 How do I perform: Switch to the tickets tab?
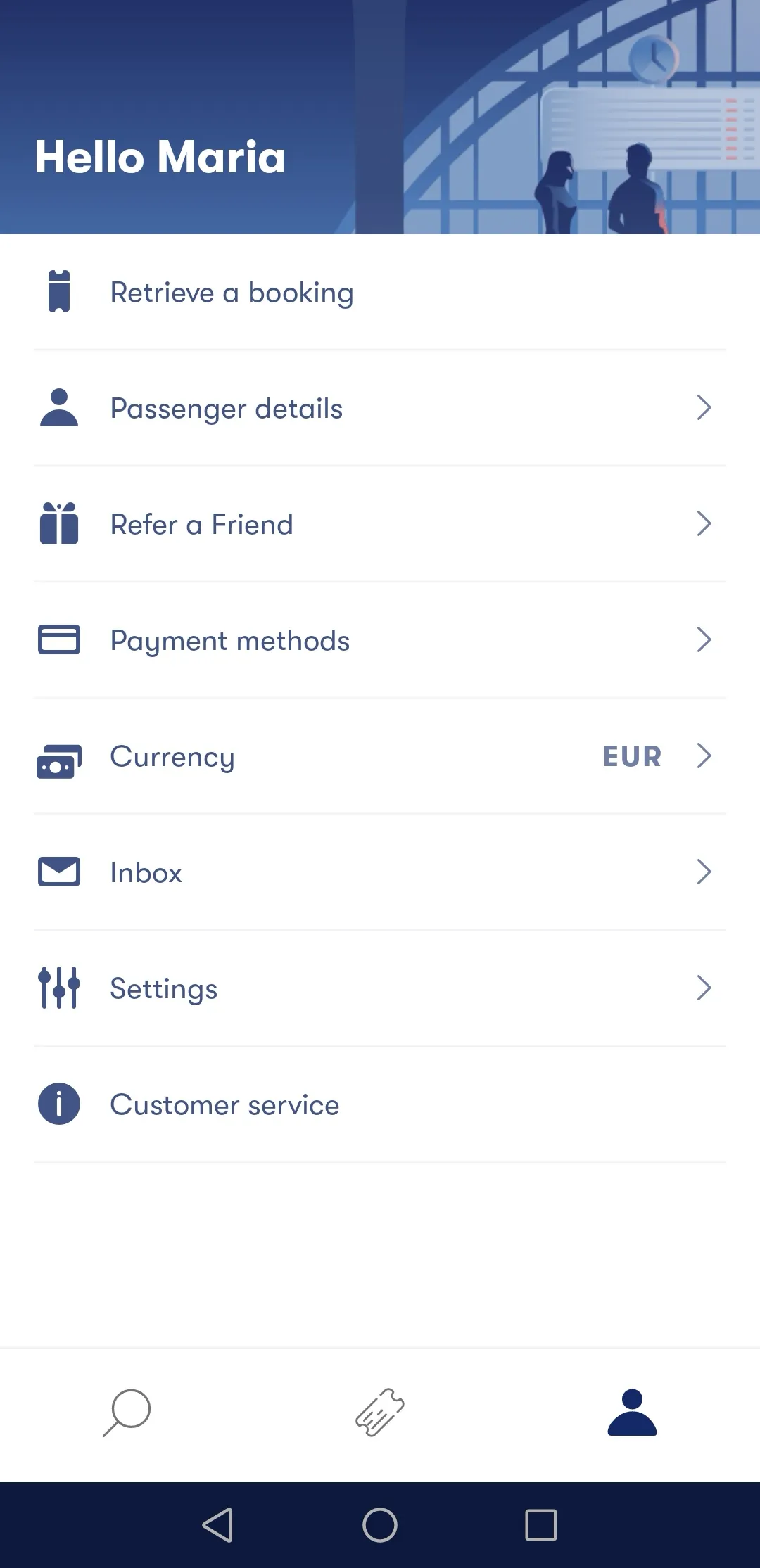380,1413
